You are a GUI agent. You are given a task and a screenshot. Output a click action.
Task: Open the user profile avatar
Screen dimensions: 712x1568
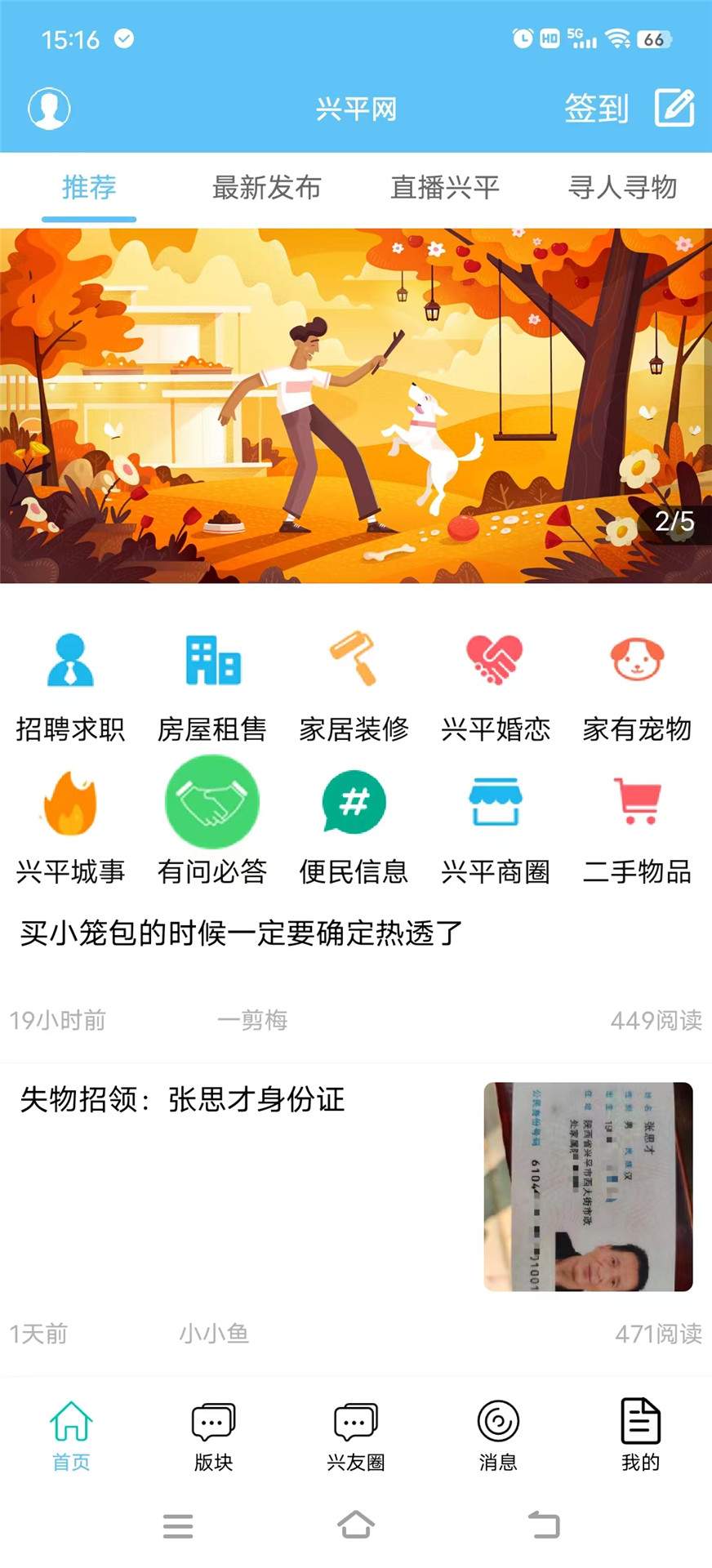(49, 108)
